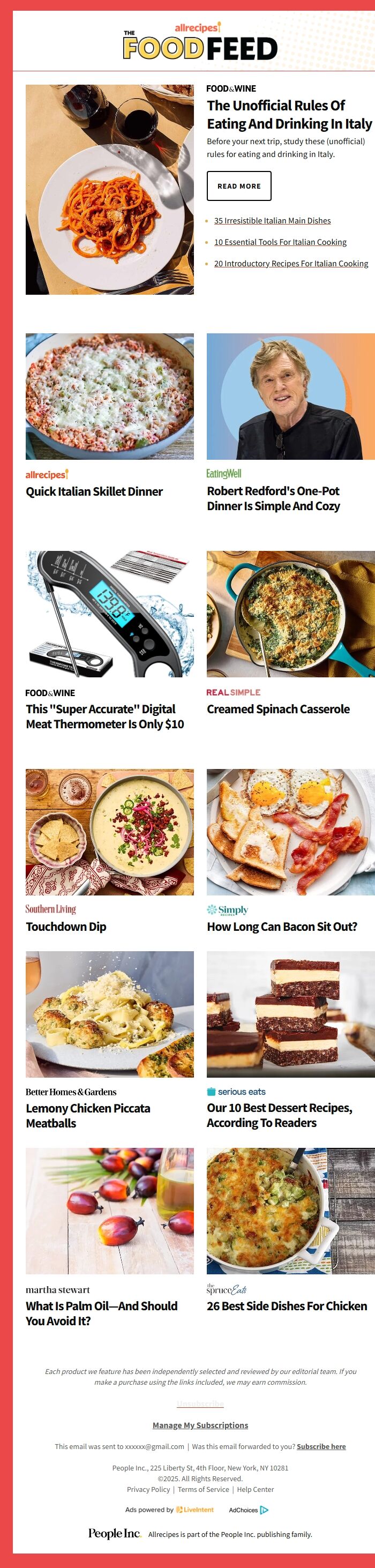The height and width of the screenshot is (1568, 375).
Task: Tap the Subscribe here link
Action: pyautogui.click(x=321, y=1446)
